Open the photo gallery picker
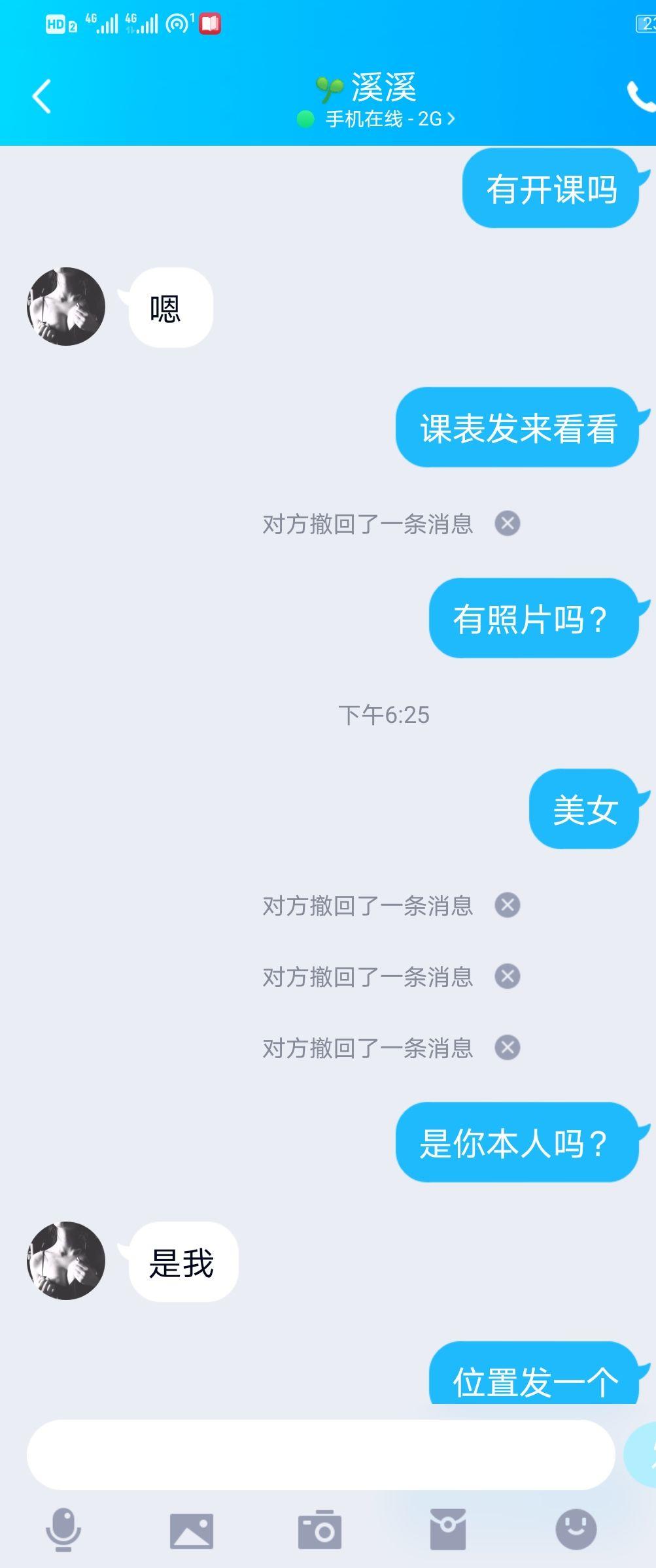 tap(192, 1530)
